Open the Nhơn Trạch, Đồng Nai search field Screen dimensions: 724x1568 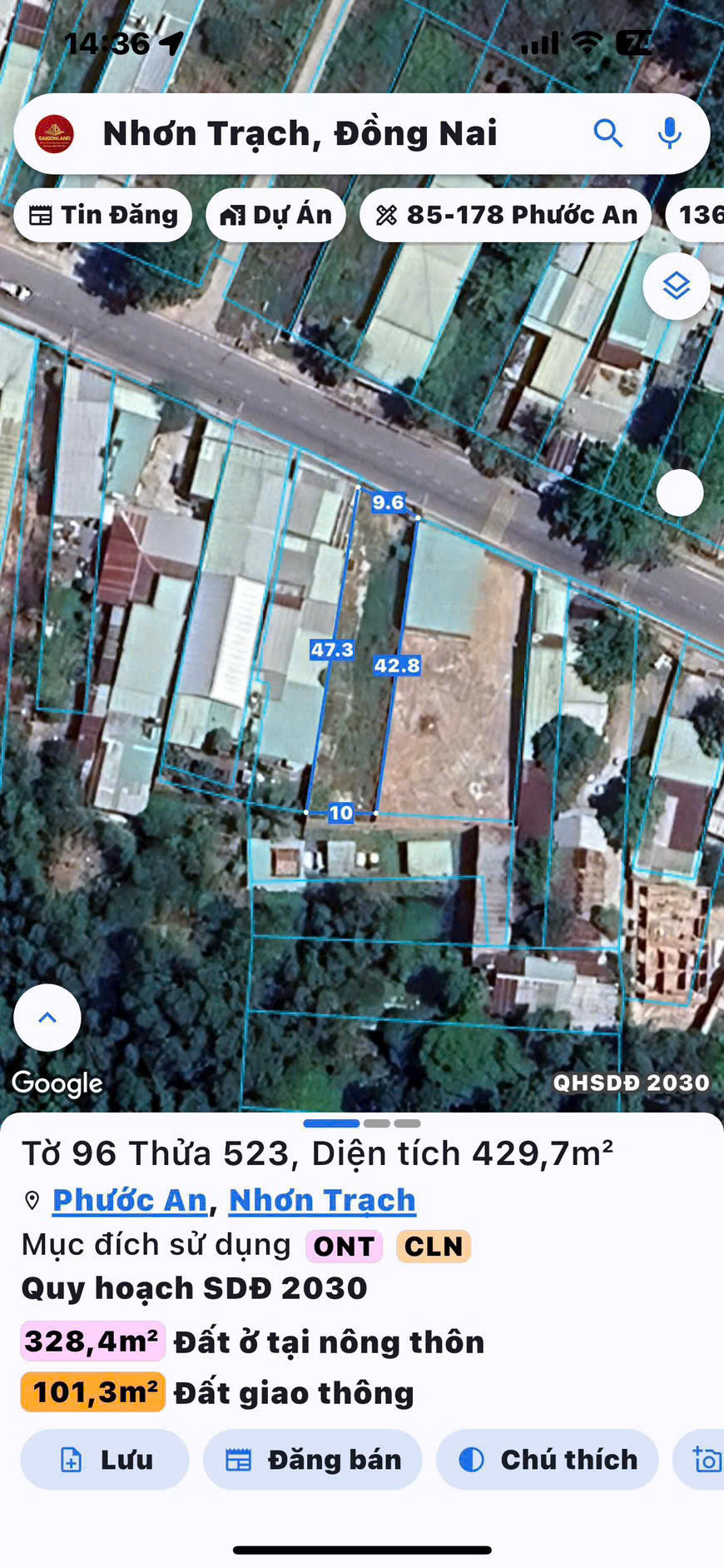point(300,134)
